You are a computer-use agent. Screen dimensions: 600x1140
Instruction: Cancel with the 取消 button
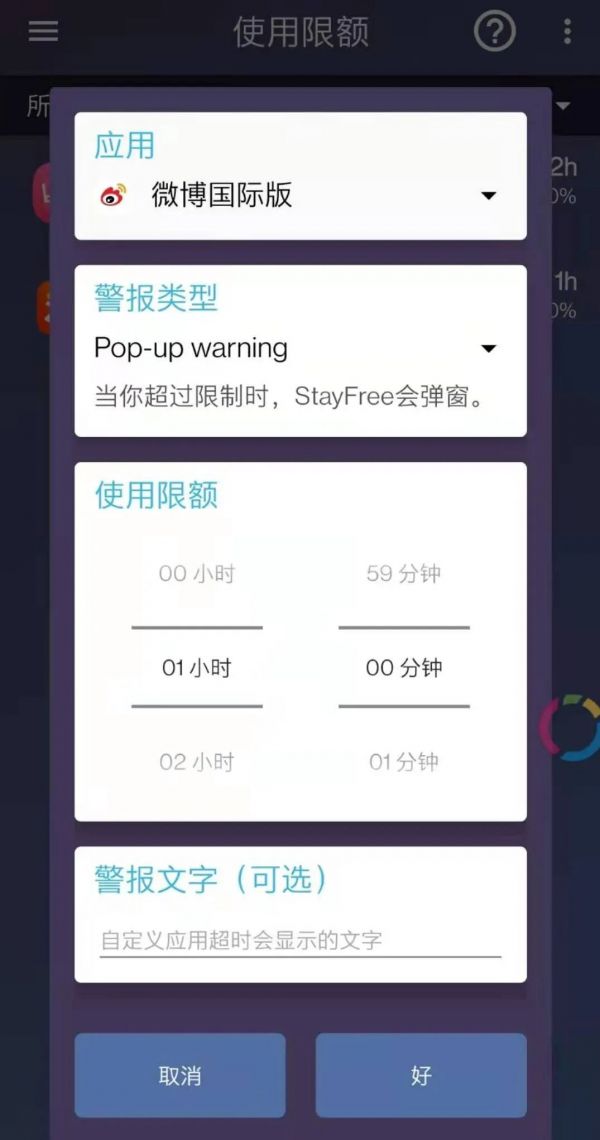click(x=180, y=1076)
